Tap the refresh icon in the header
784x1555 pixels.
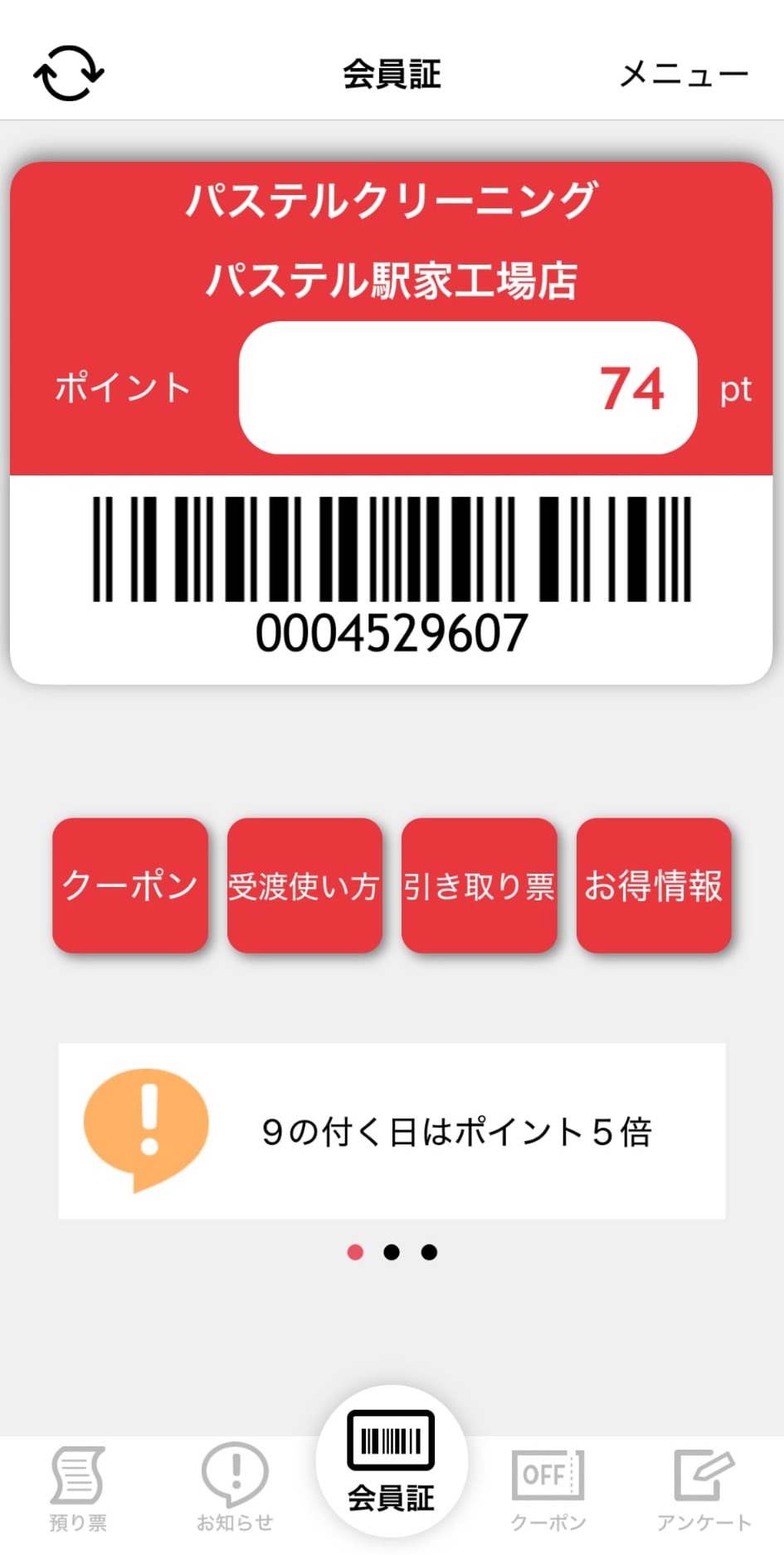coord(69,74)
